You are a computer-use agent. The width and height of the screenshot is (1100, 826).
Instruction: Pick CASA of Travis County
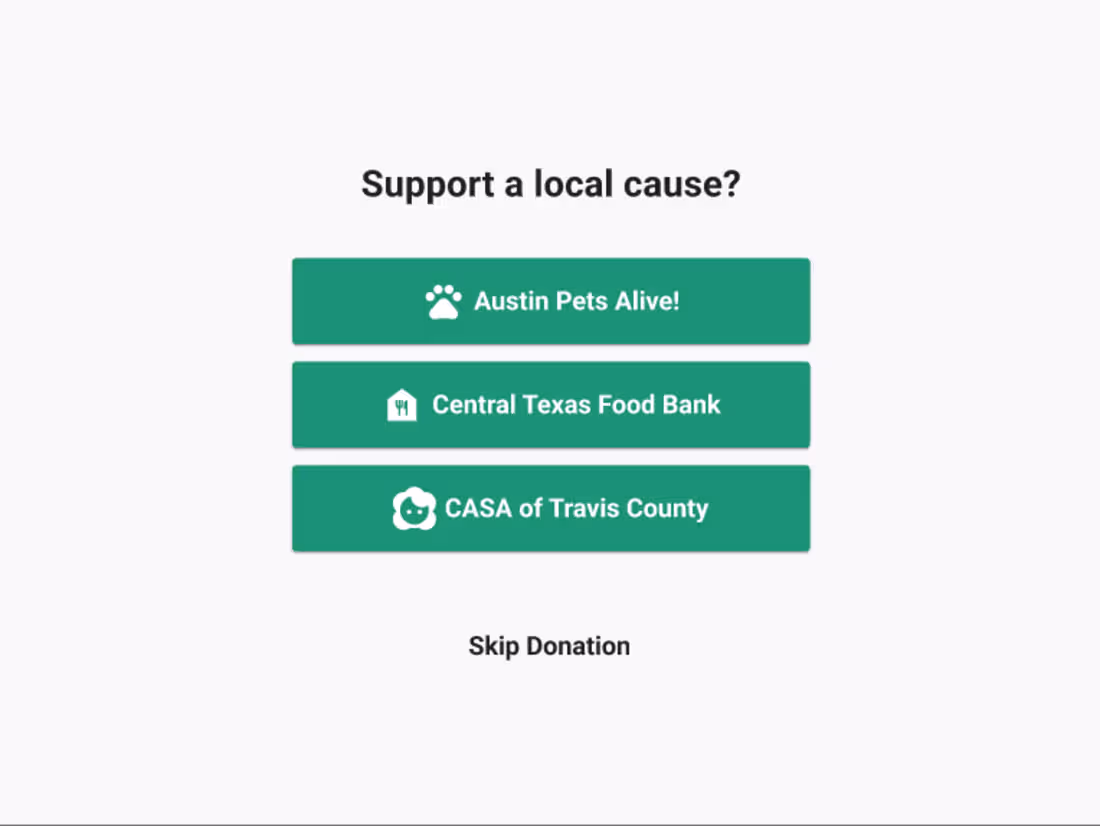tap(551, 508)
